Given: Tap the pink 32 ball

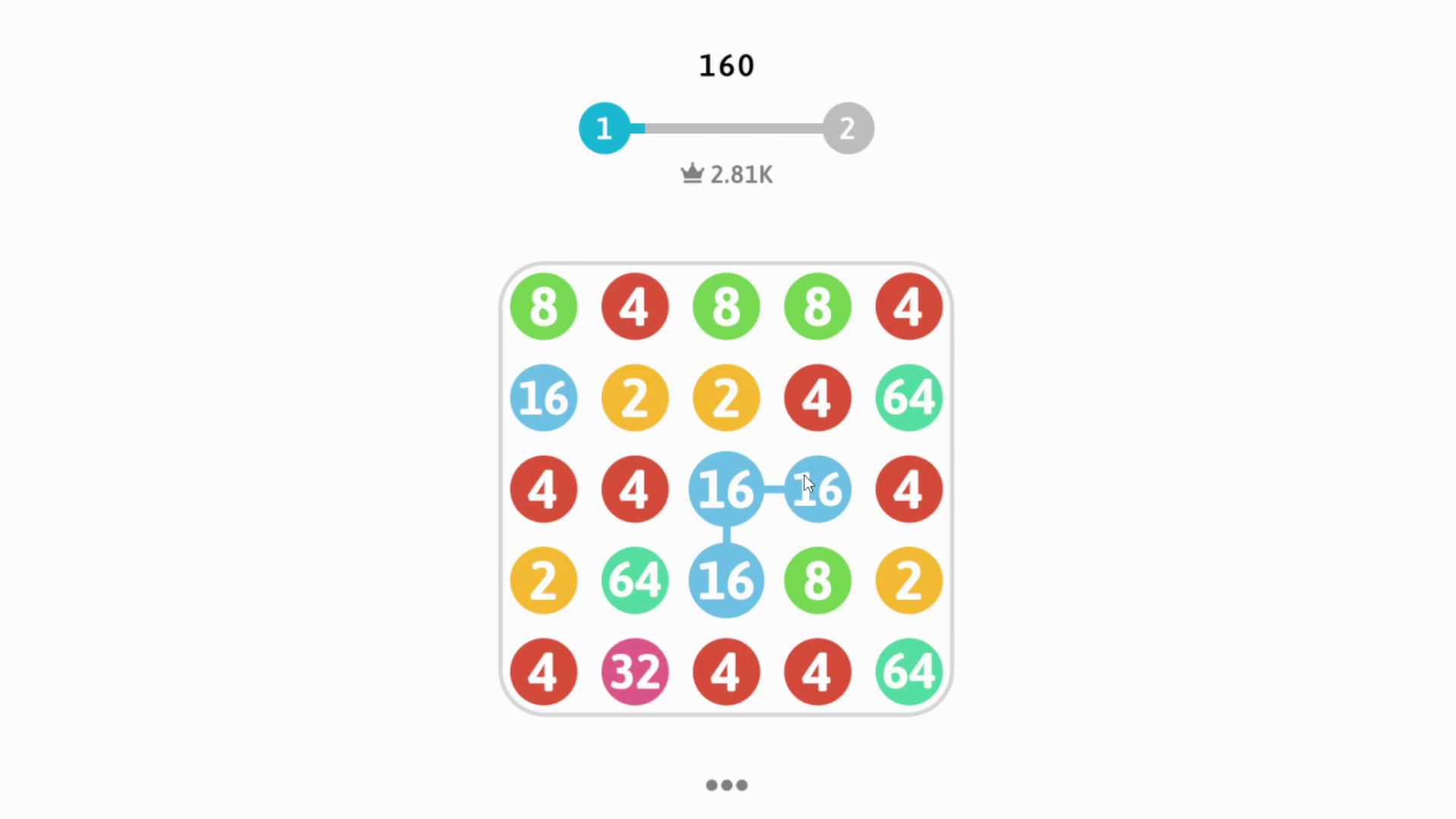Looking at the screenshot, I should point(635,672).
